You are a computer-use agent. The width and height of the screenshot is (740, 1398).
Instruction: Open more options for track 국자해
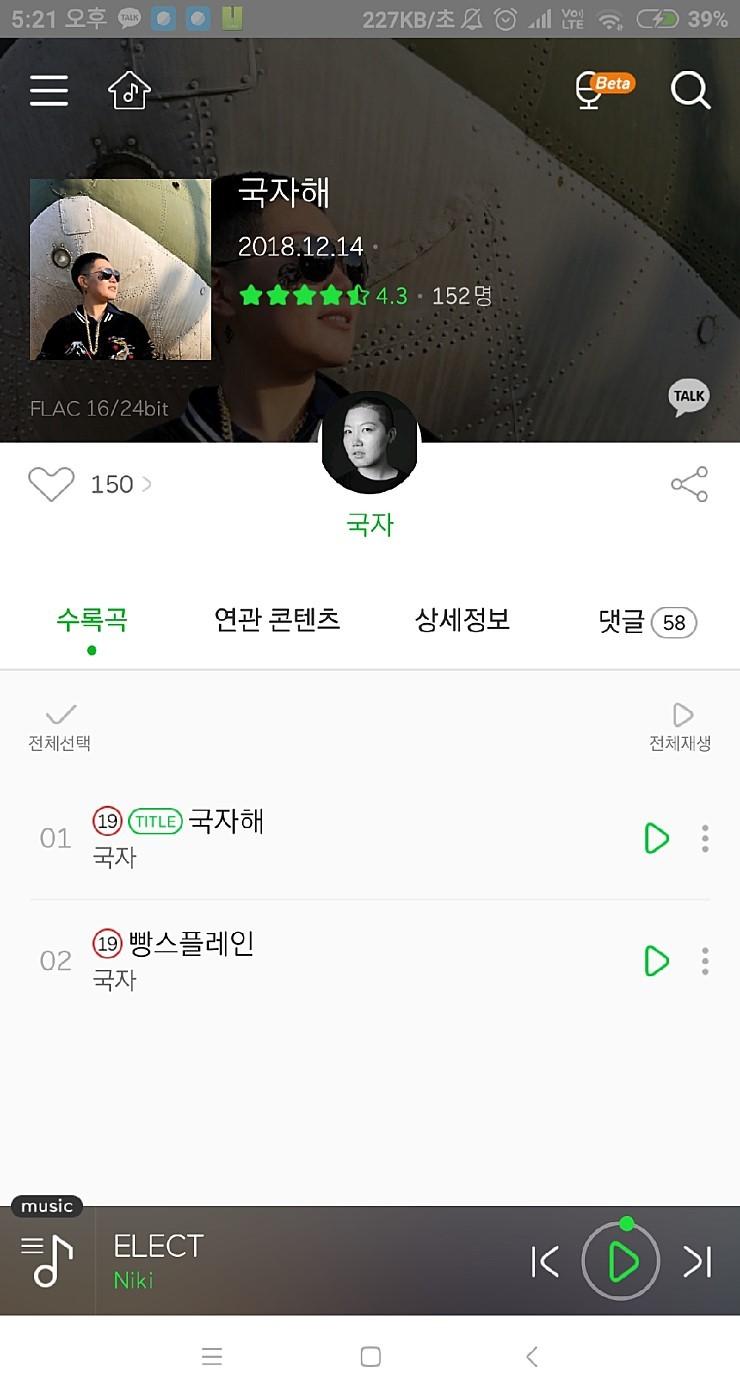pos(705,838)
